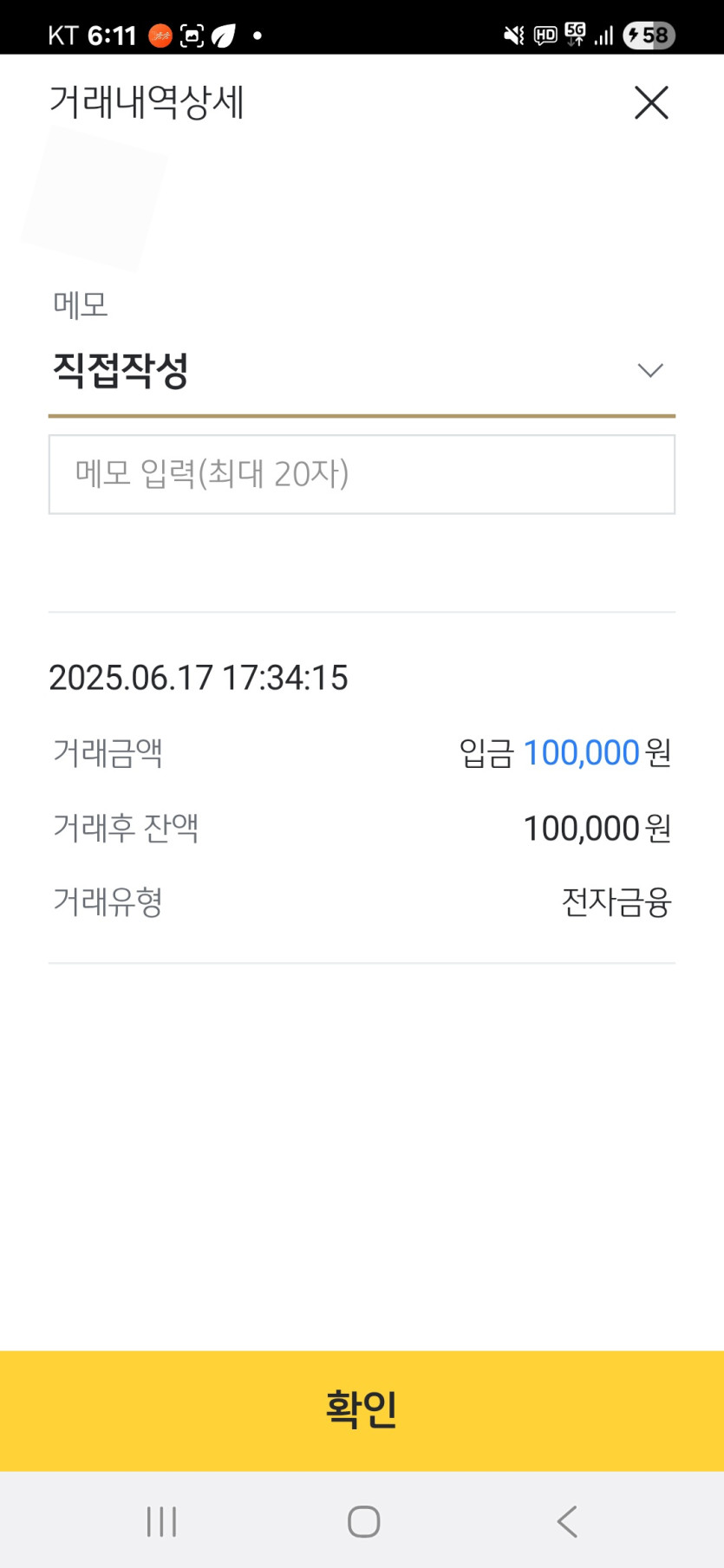Go back using the system back button

pyautogui.click(x=567, y=1520)
